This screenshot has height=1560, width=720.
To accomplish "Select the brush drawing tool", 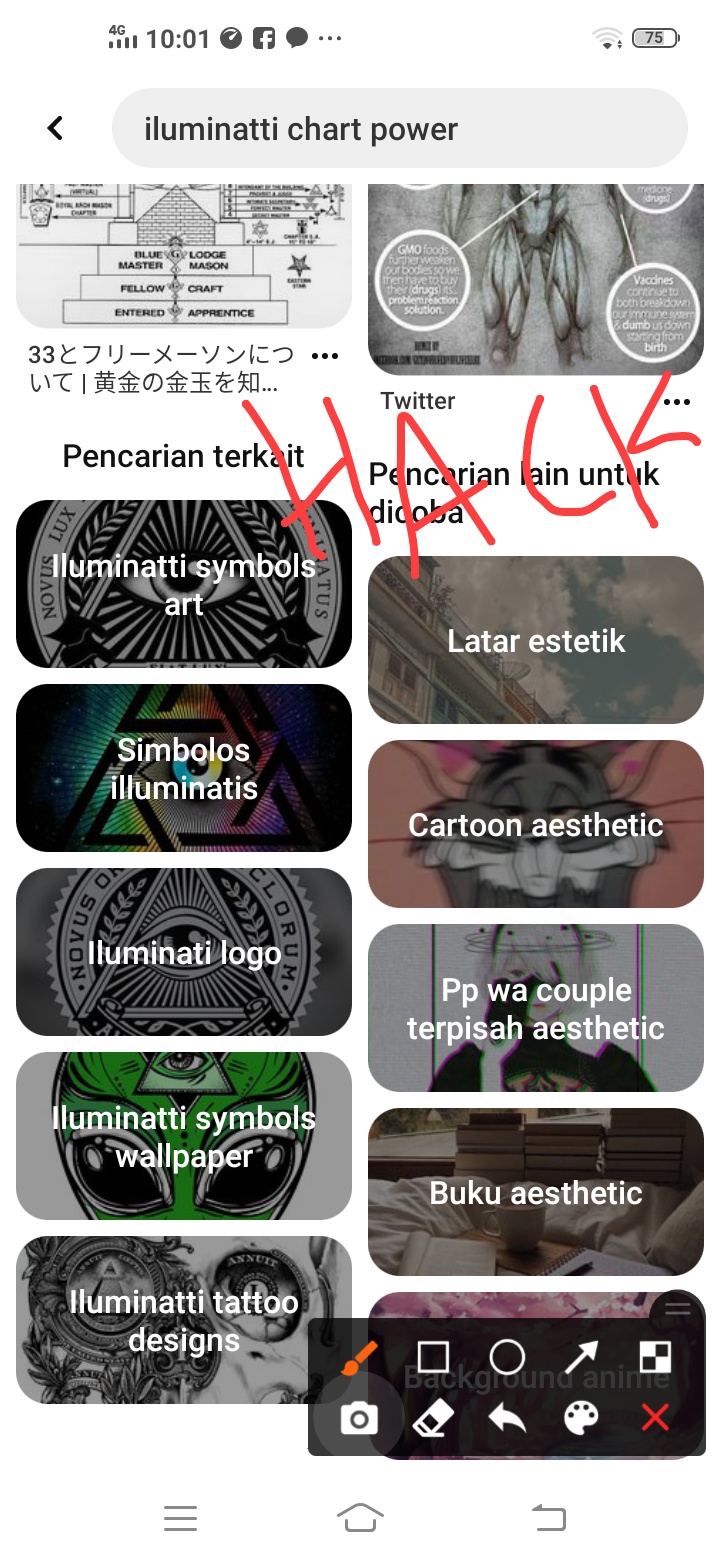I will 359,1357.
